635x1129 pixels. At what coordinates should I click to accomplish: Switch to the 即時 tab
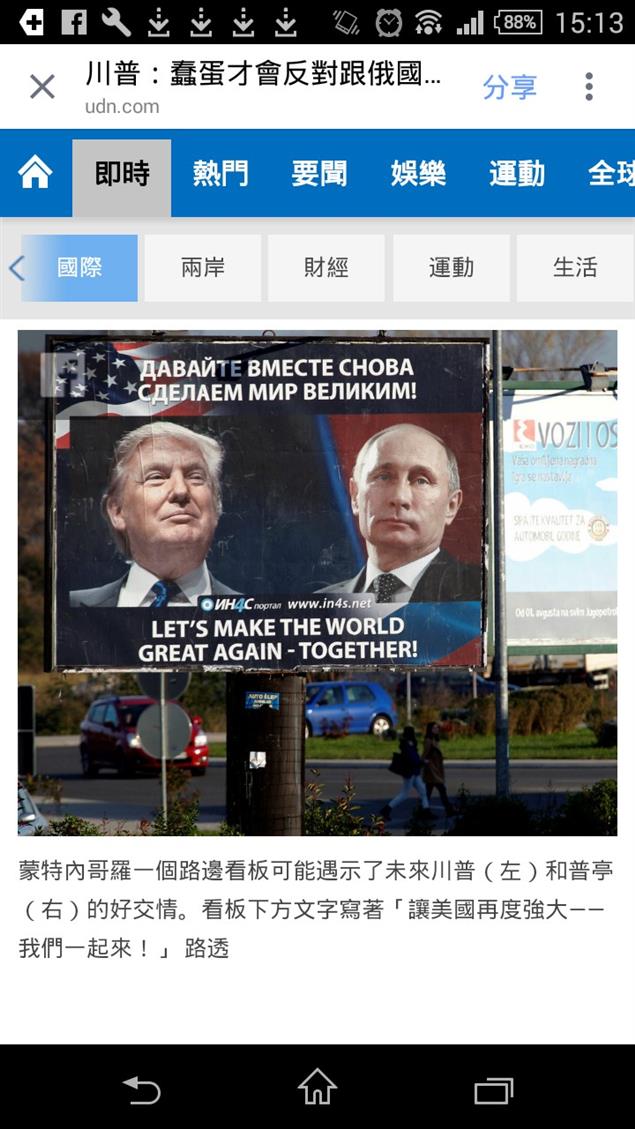[122, 174]
